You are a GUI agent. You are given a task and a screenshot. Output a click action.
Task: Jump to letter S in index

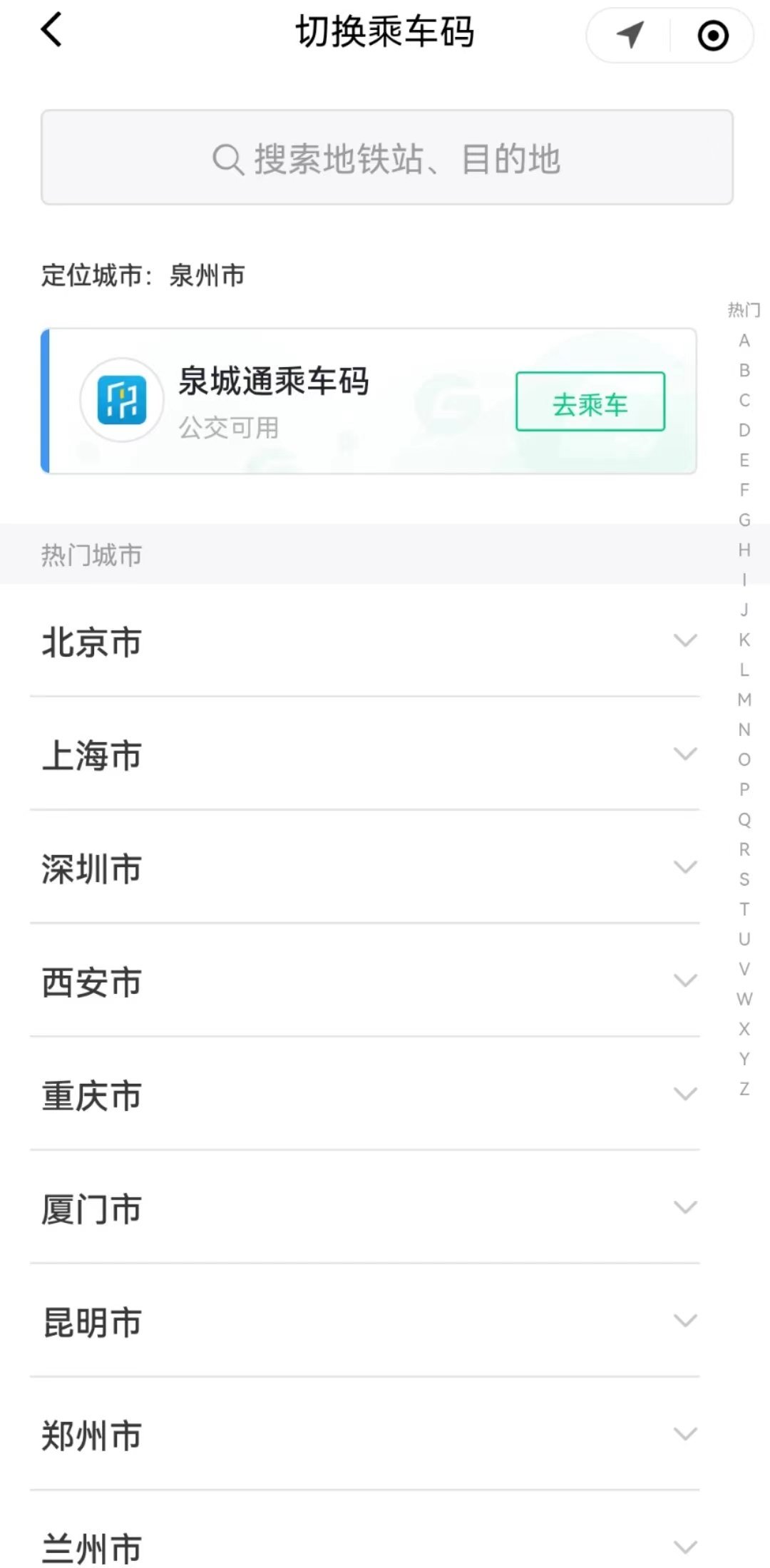click(x=744, y=879)
